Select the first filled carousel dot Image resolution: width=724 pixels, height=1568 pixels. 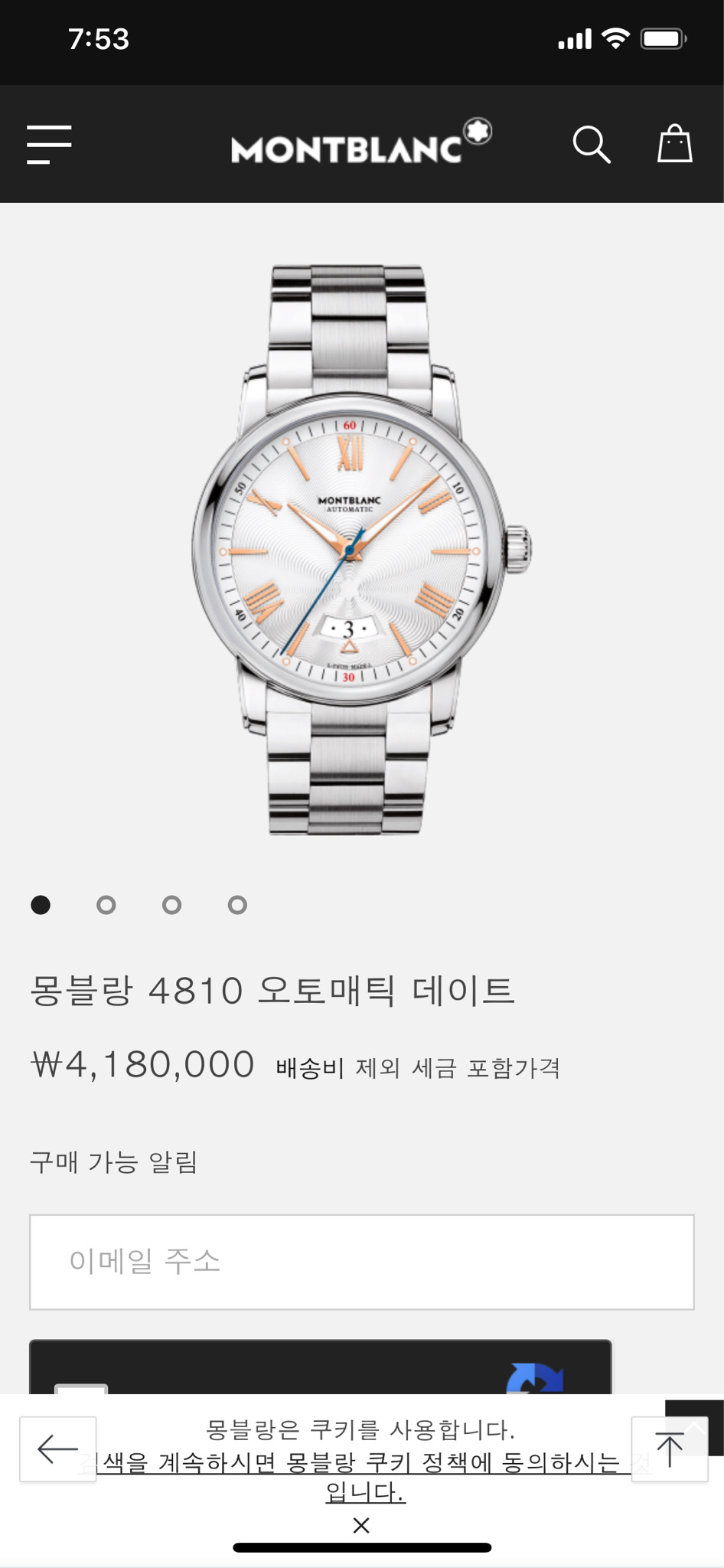(41, 905)
